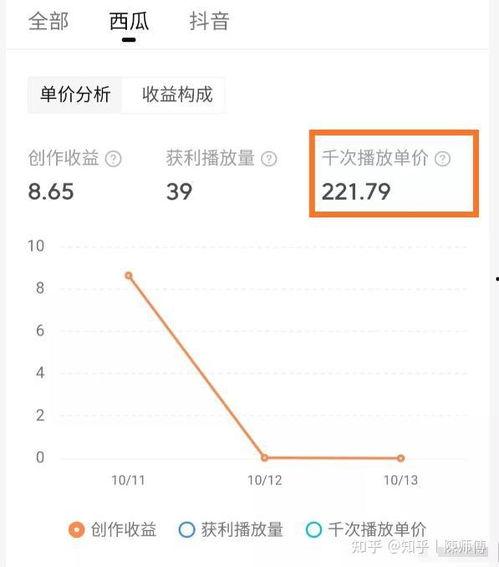This screenshot has width=499, height=567.
Task: Open help icon next to 创作收益
Action: point(113,159)
